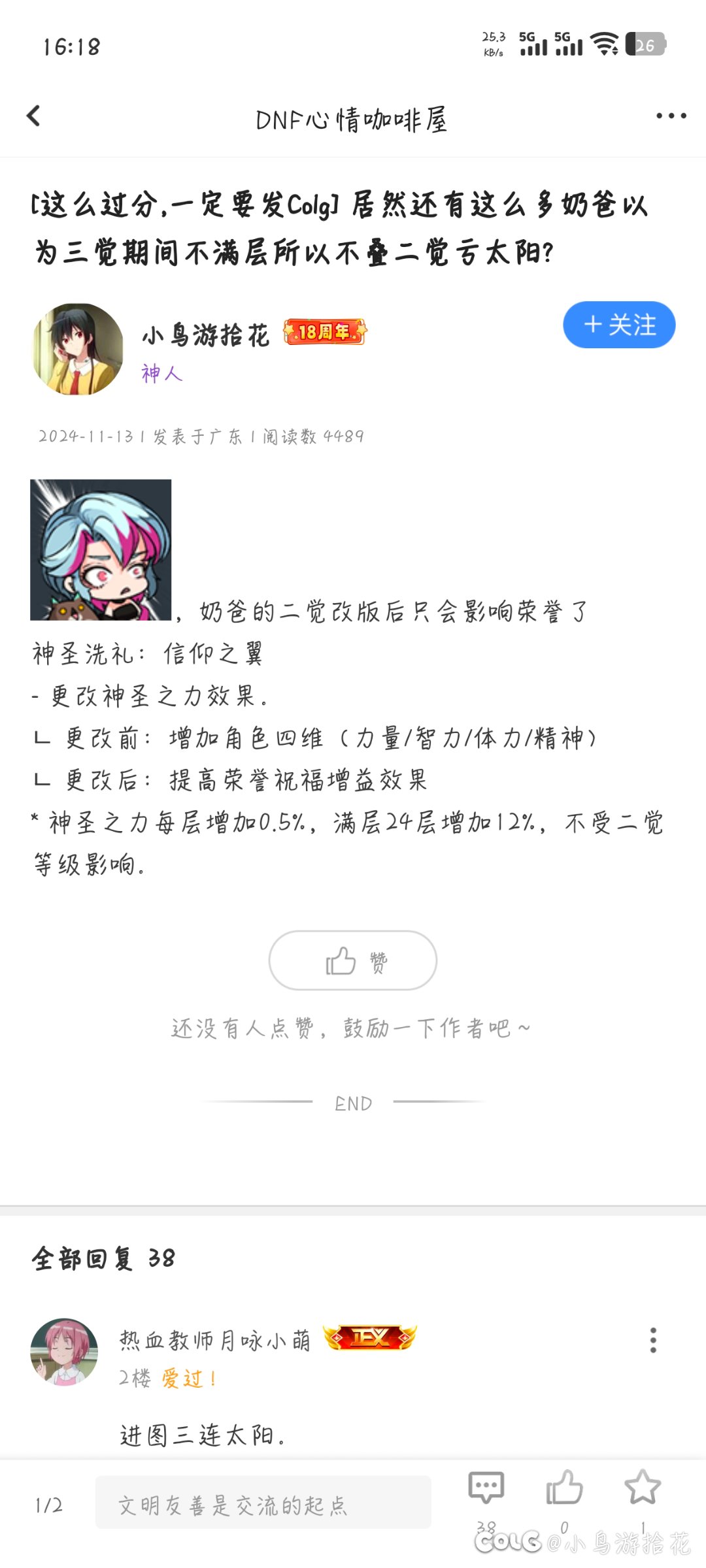
Task: Follow author with the 关注 button
Action: (619, 325)
